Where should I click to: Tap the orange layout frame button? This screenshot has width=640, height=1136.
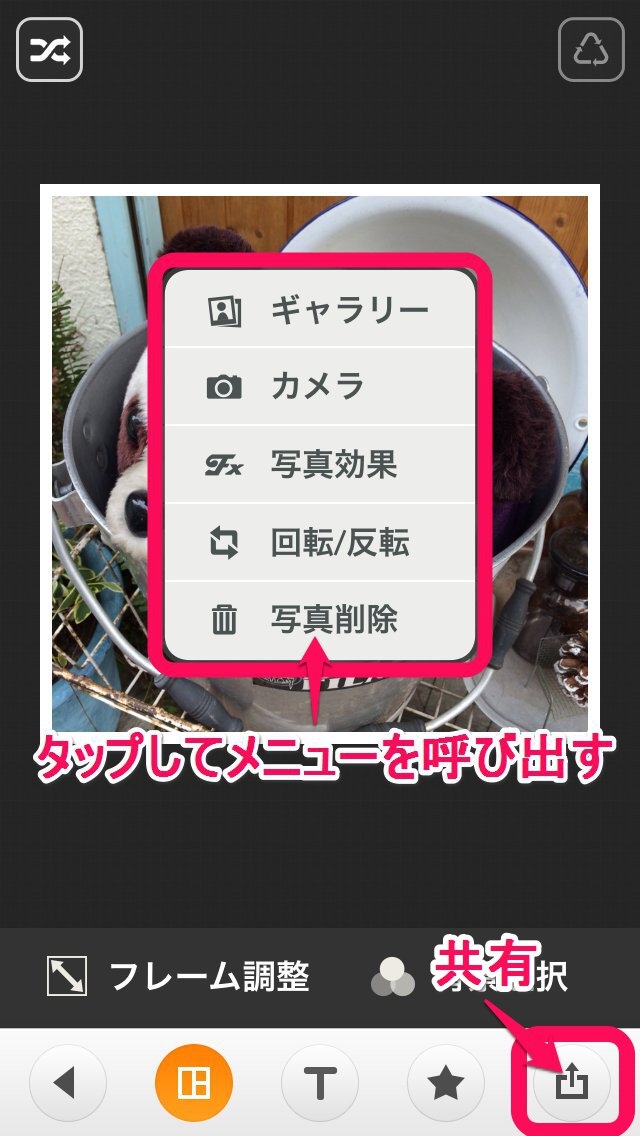click(194, 1083)
